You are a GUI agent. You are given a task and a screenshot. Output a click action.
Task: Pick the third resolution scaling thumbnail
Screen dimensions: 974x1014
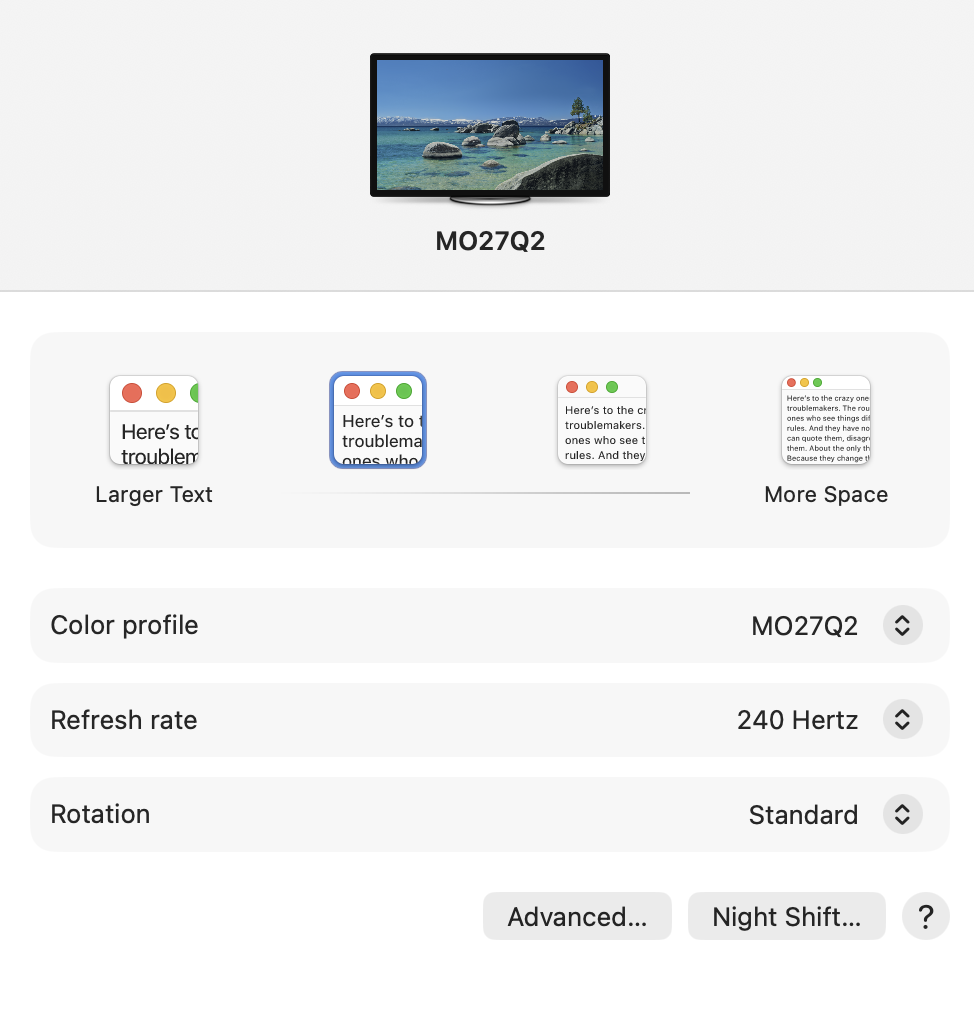pos(602,420)
